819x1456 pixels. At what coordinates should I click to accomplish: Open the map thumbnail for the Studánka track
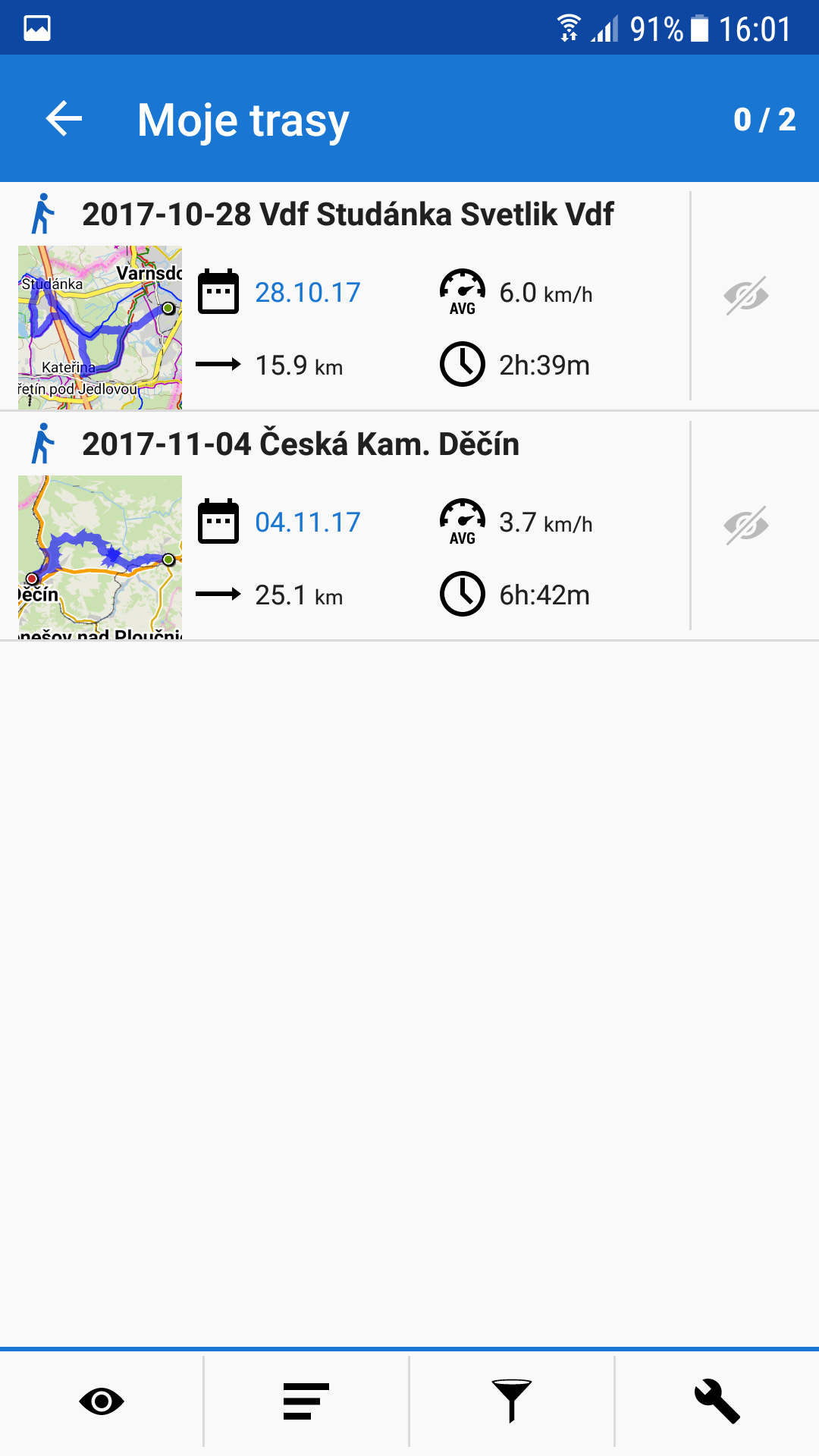[x=100, y=328]
